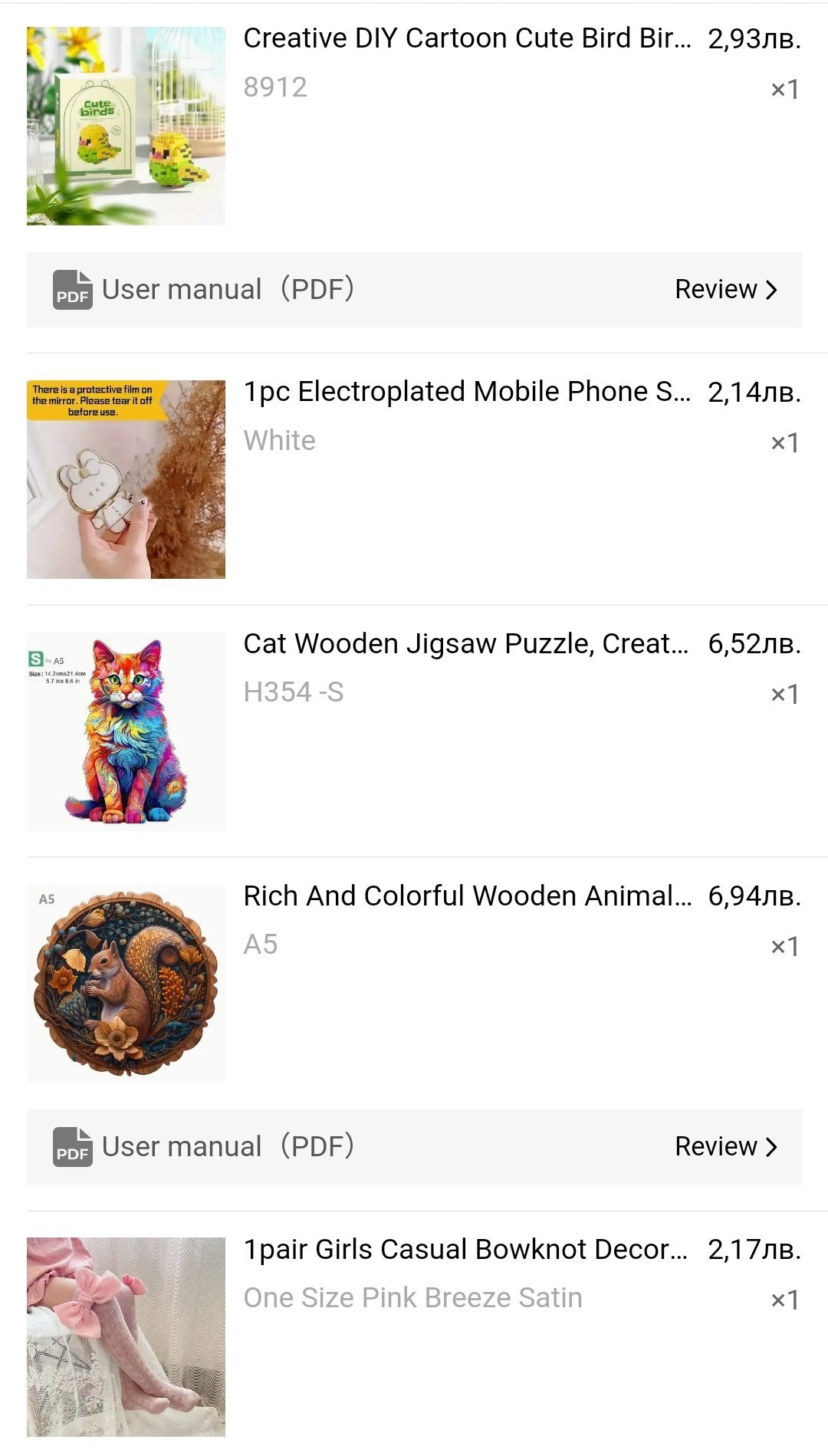View the Cat Wooden Jigsaw Puzzle item
Image resolution: width=828 pixels, height=1456 pixels.
pos(465,644)
